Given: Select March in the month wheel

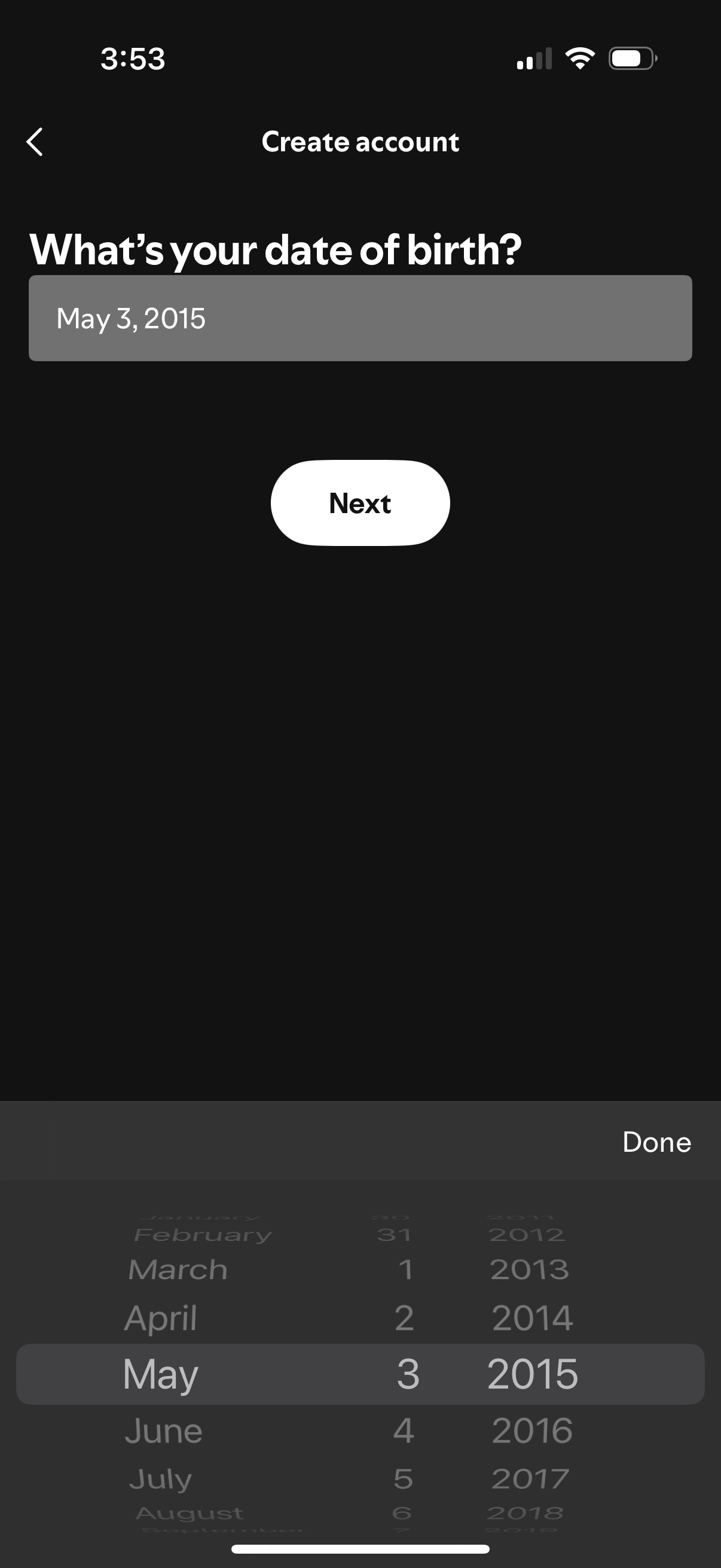Looking at the screenshot, I should point(176,1268).
